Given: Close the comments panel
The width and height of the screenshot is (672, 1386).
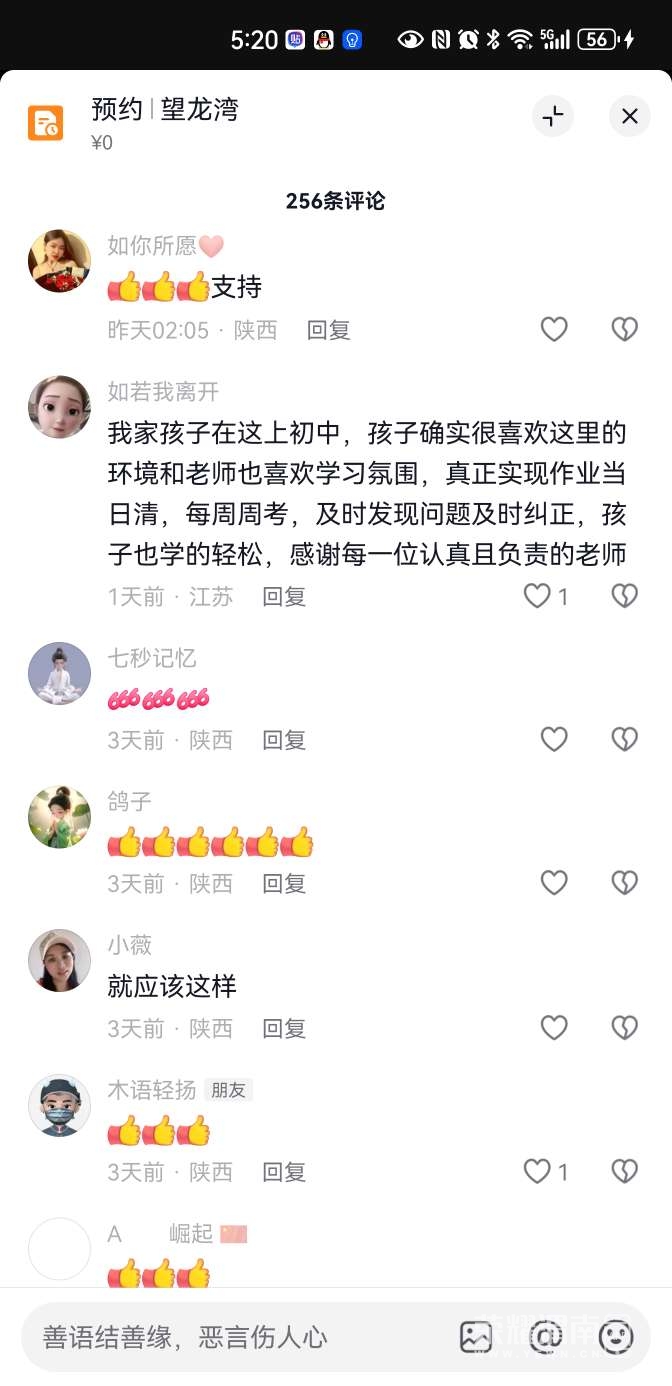Looking at the screenshot, I should point(629,117).
